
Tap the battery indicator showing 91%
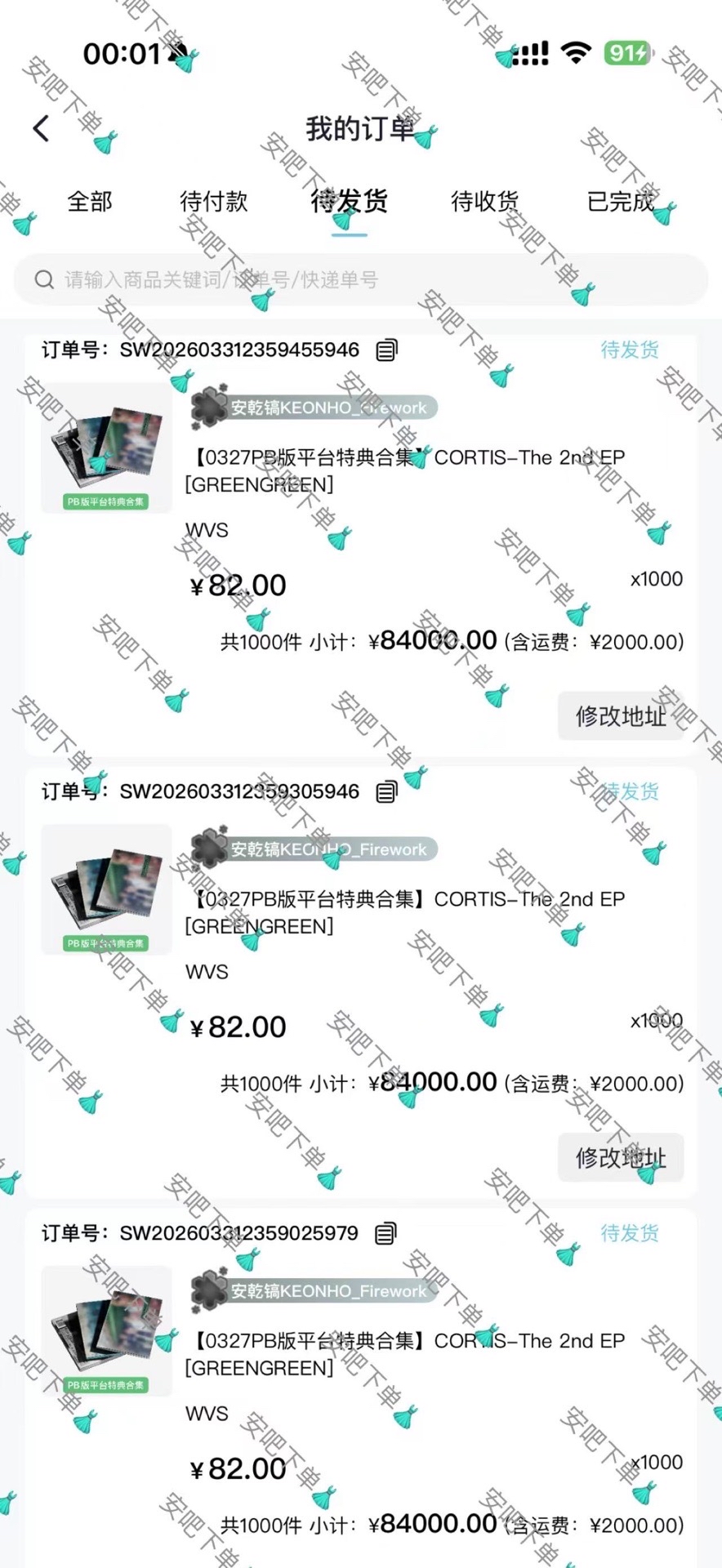626,53
